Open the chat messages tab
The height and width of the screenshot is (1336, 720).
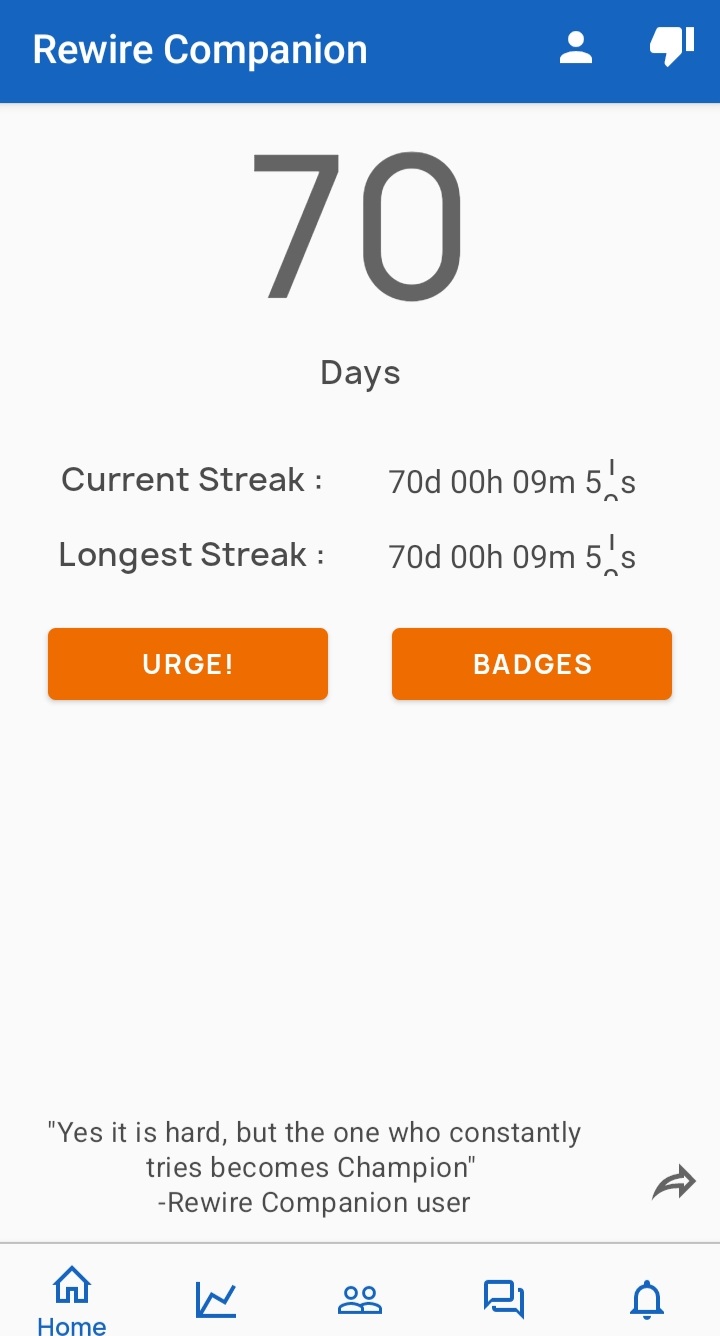tap(504, 1300)
